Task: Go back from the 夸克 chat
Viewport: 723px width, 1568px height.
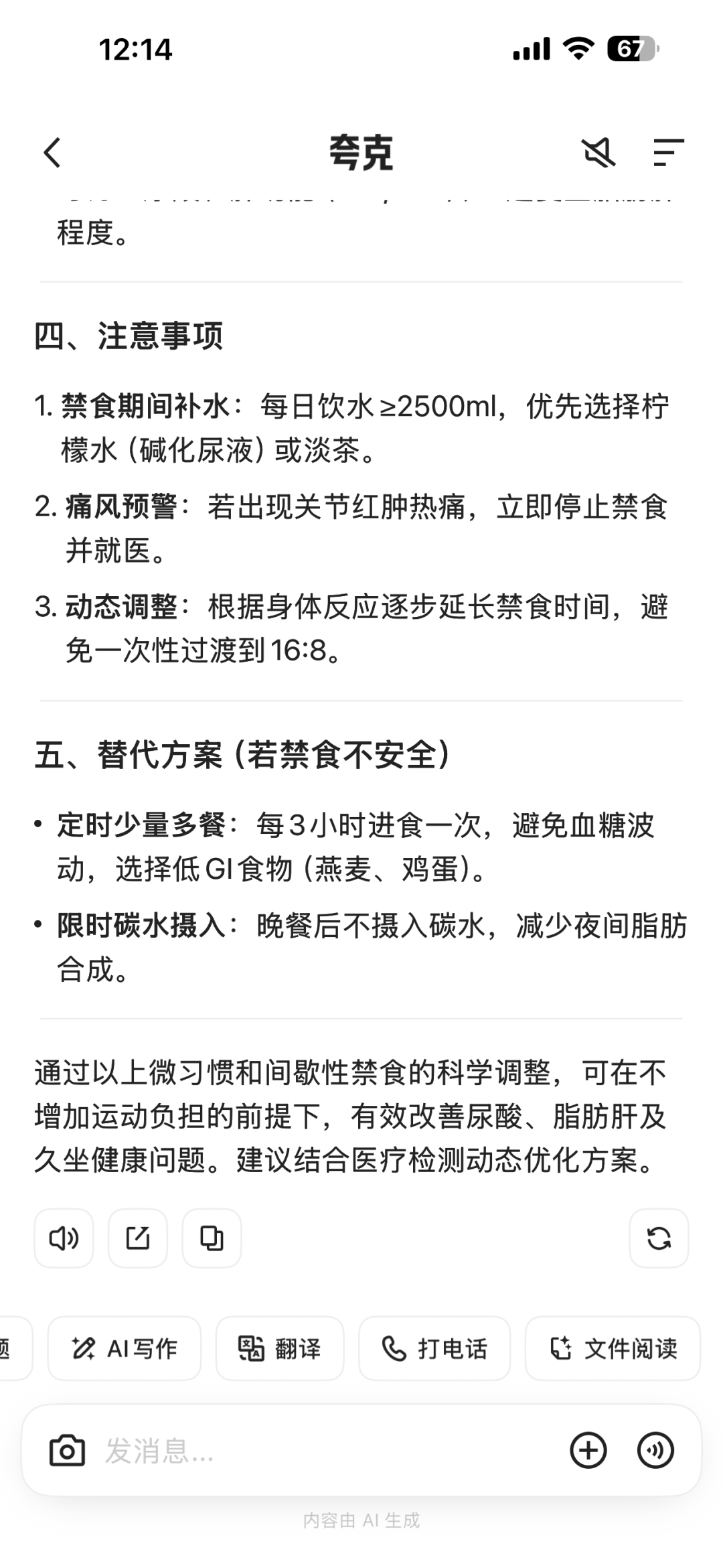Action: (52, 153)
